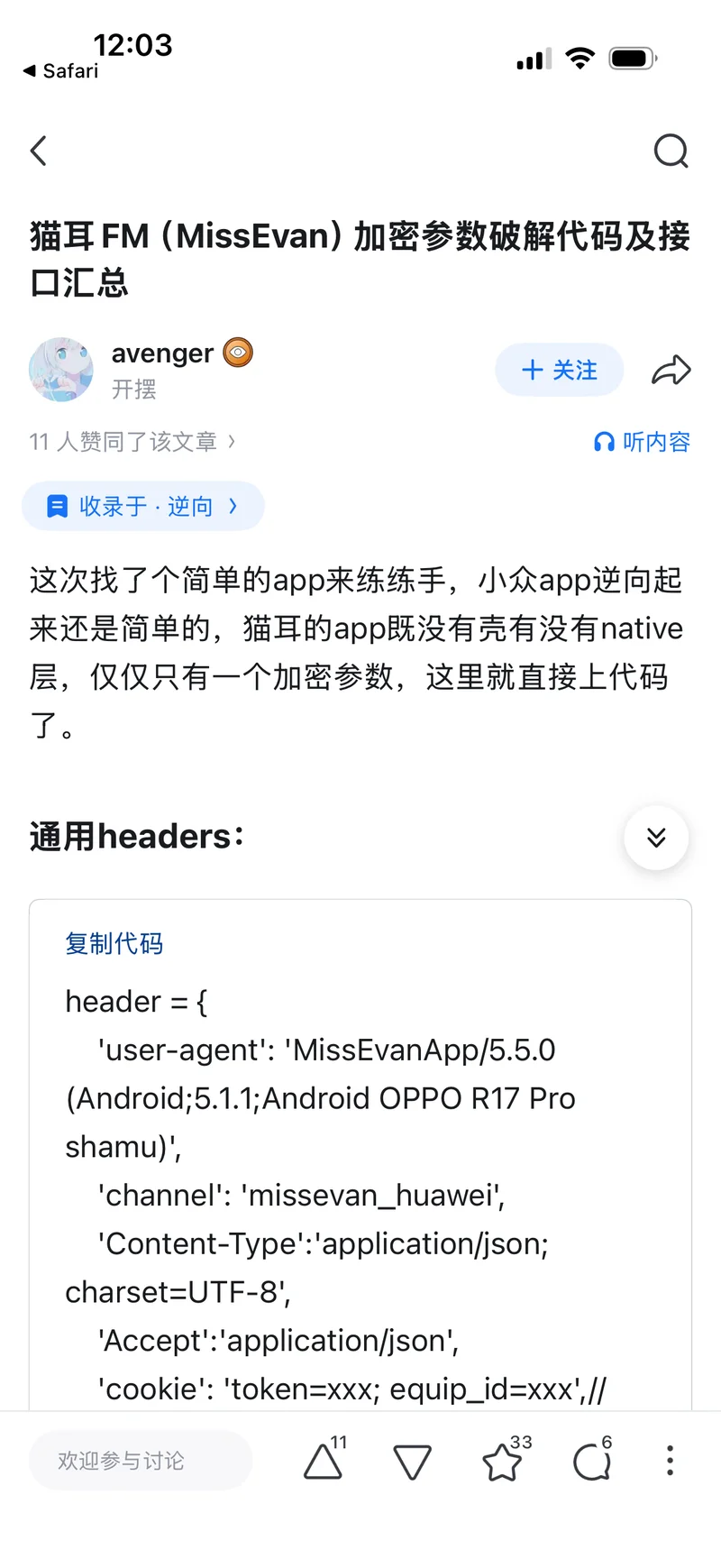This screenshot has height=1568, width=721.
Task: Open the three-dot more options menu
Action: click(x=670, y=1461)
